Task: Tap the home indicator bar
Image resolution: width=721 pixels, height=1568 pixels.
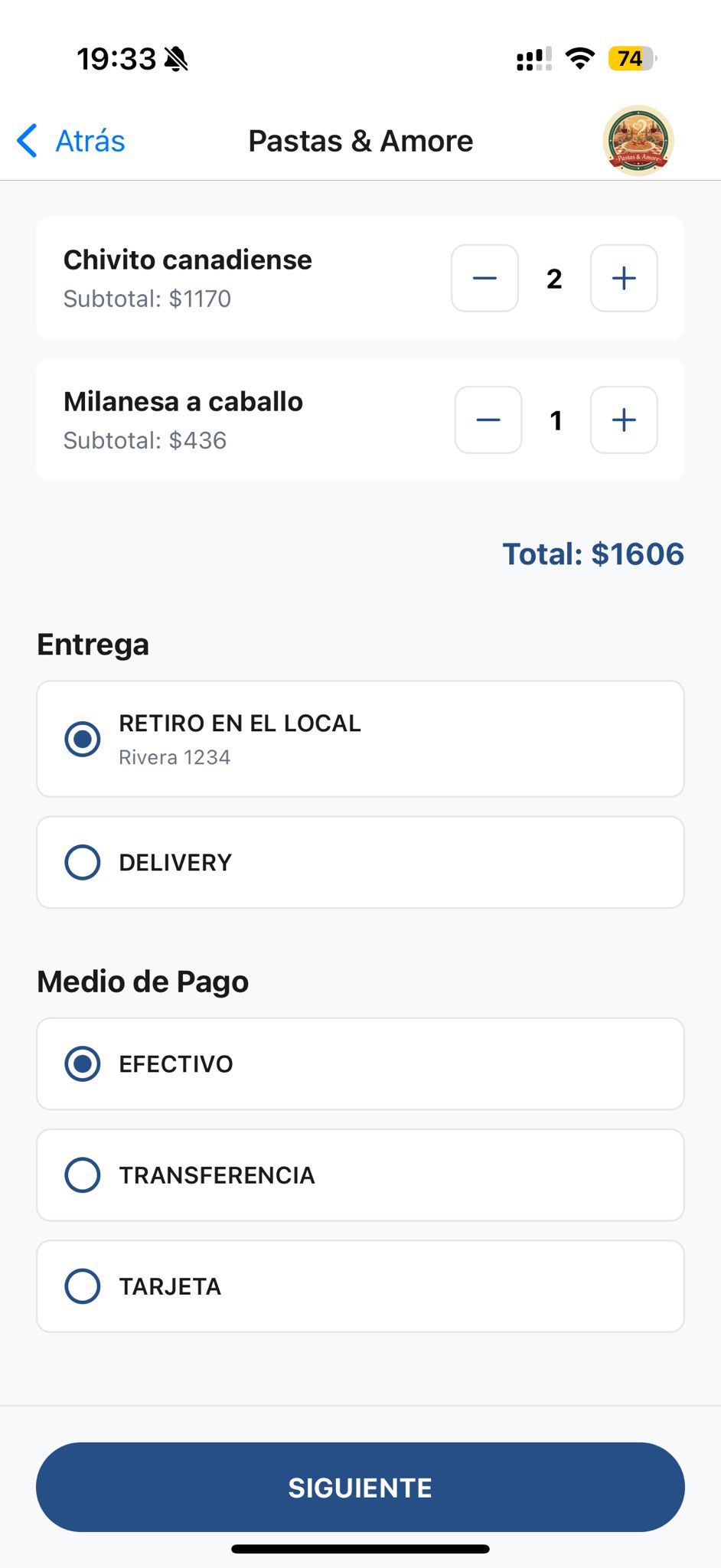Action: pyautogui.click(x=360, y=1543)
